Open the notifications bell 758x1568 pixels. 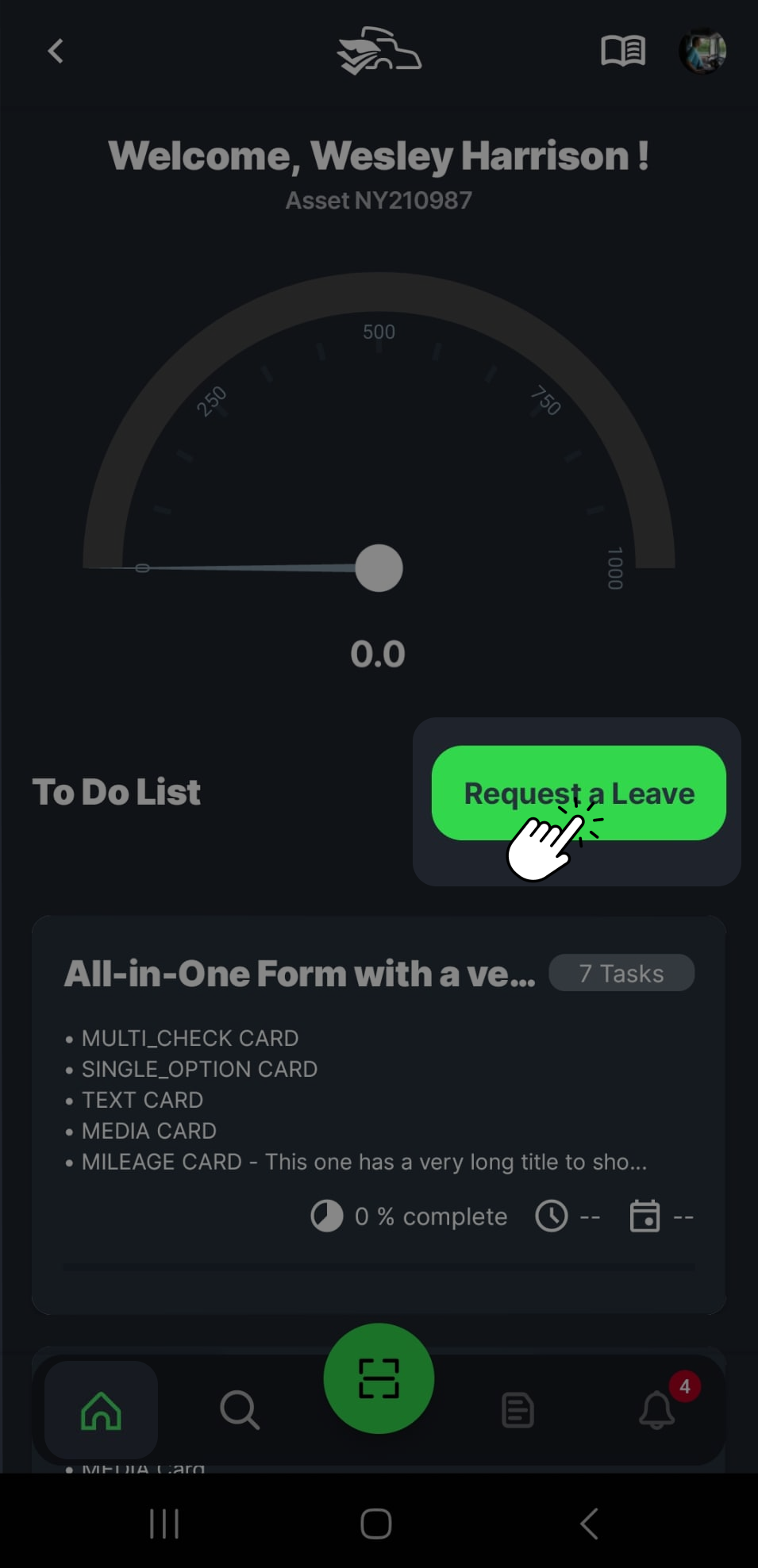pos(657,1410)
